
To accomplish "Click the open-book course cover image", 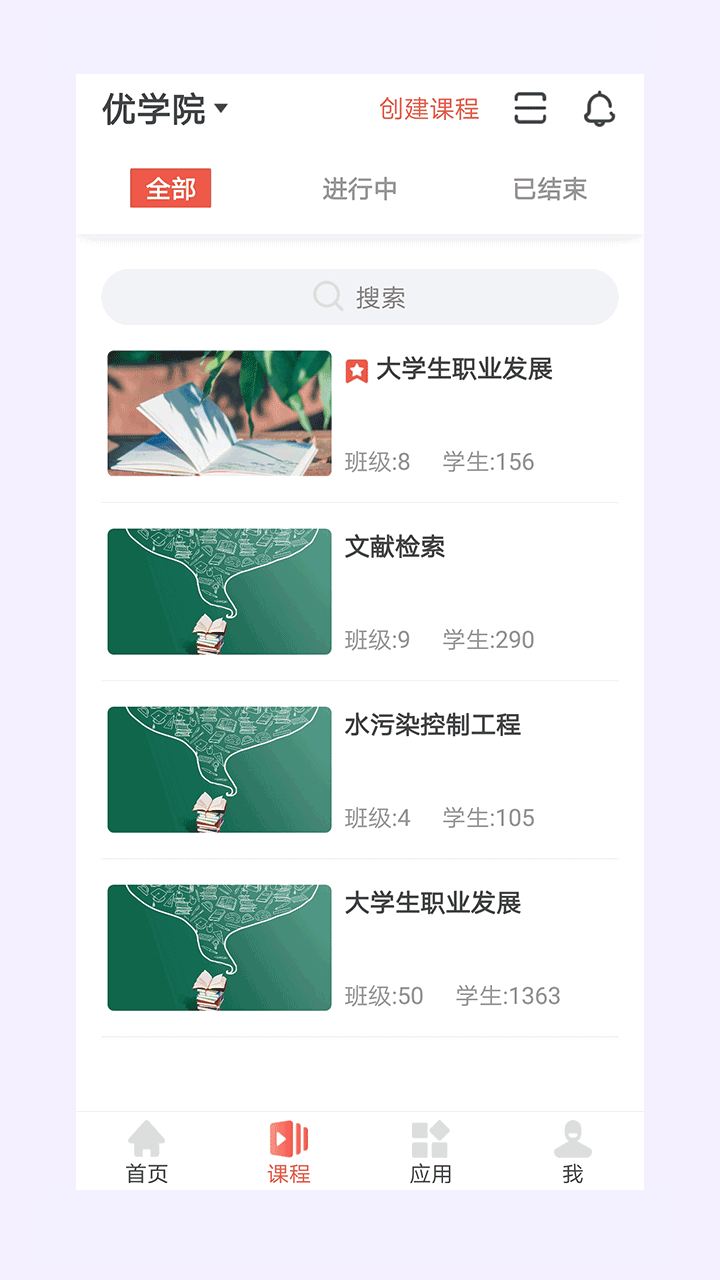I will [219, 413].
